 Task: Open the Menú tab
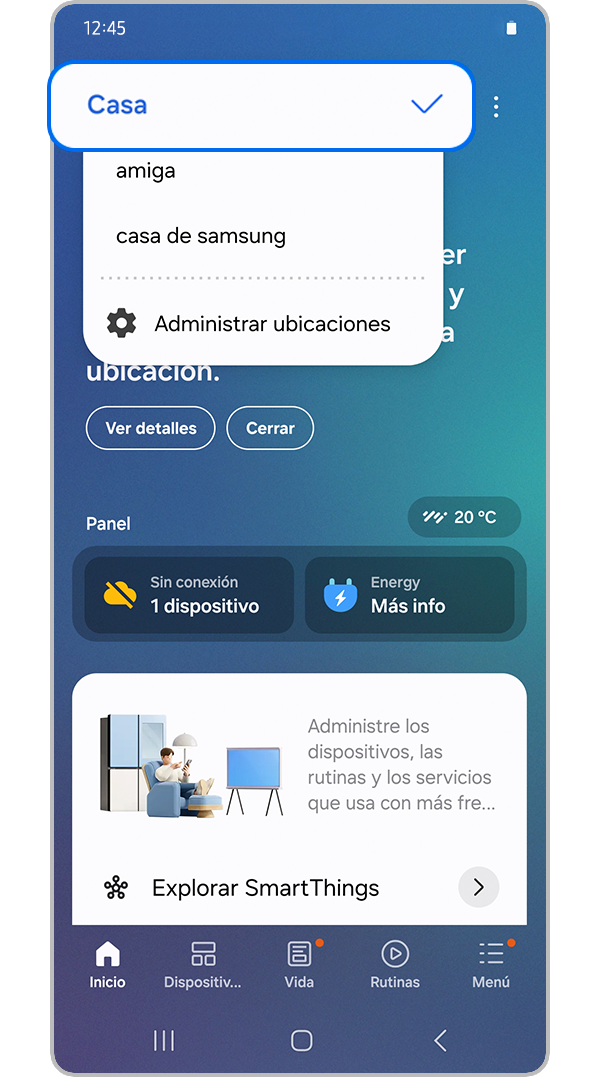491,964
